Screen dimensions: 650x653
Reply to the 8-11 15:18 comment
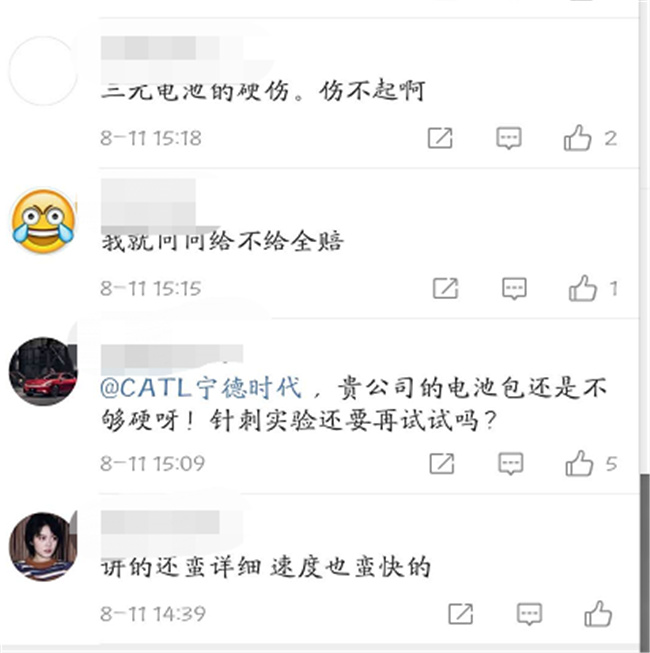click(x=509, y=138)
